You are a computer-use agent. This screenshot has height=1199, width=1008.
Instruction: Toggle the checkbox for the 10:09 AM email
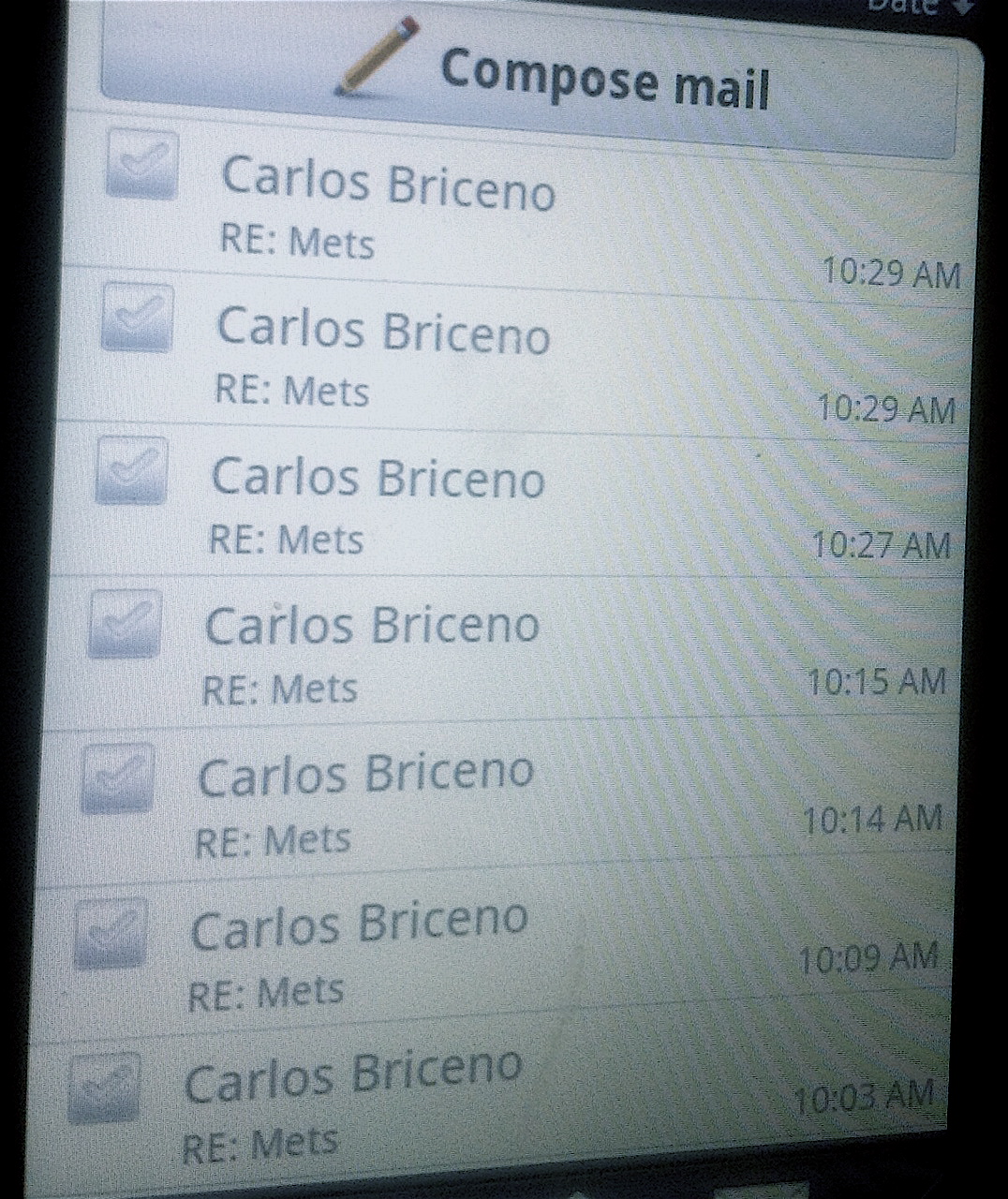[x=111, y=932]
